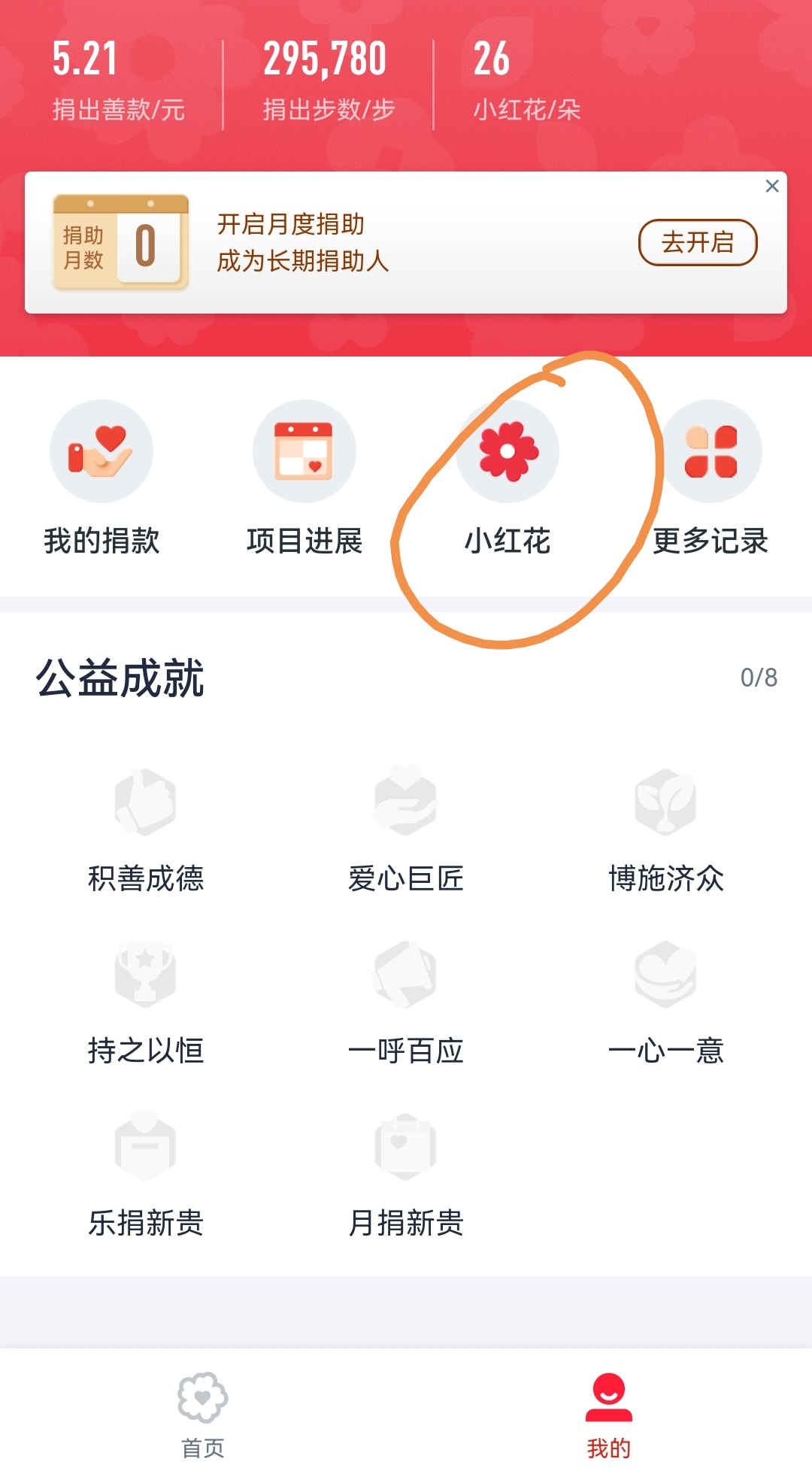
Task: View the 积善成德 achievement badge
Action: coord(146,831)
